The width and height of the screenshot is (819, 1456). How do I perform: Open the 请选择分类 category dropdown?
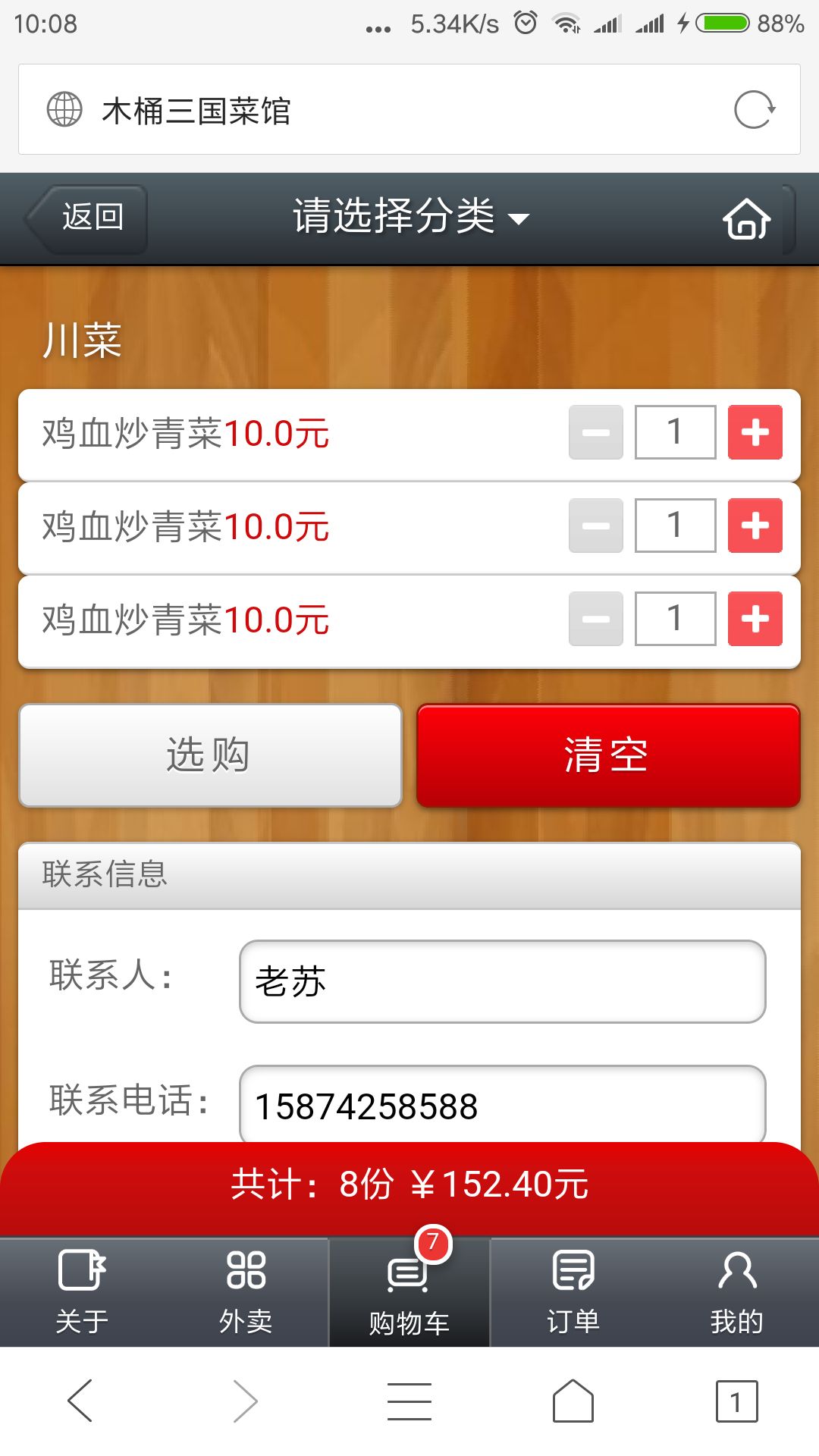[x=410, y=217]
